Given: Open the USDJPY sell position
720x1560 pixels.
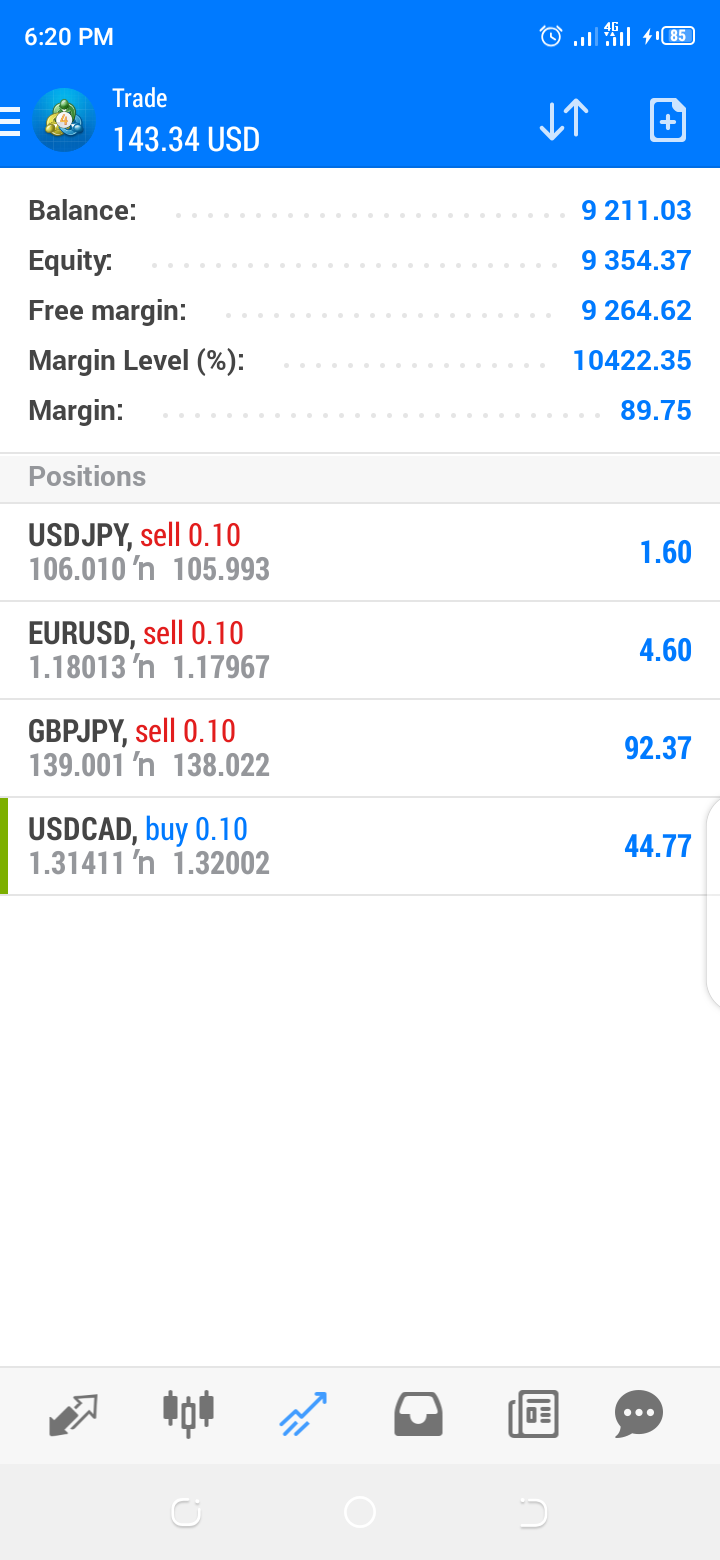Looking at the screenshot, I should click(360, 552).
